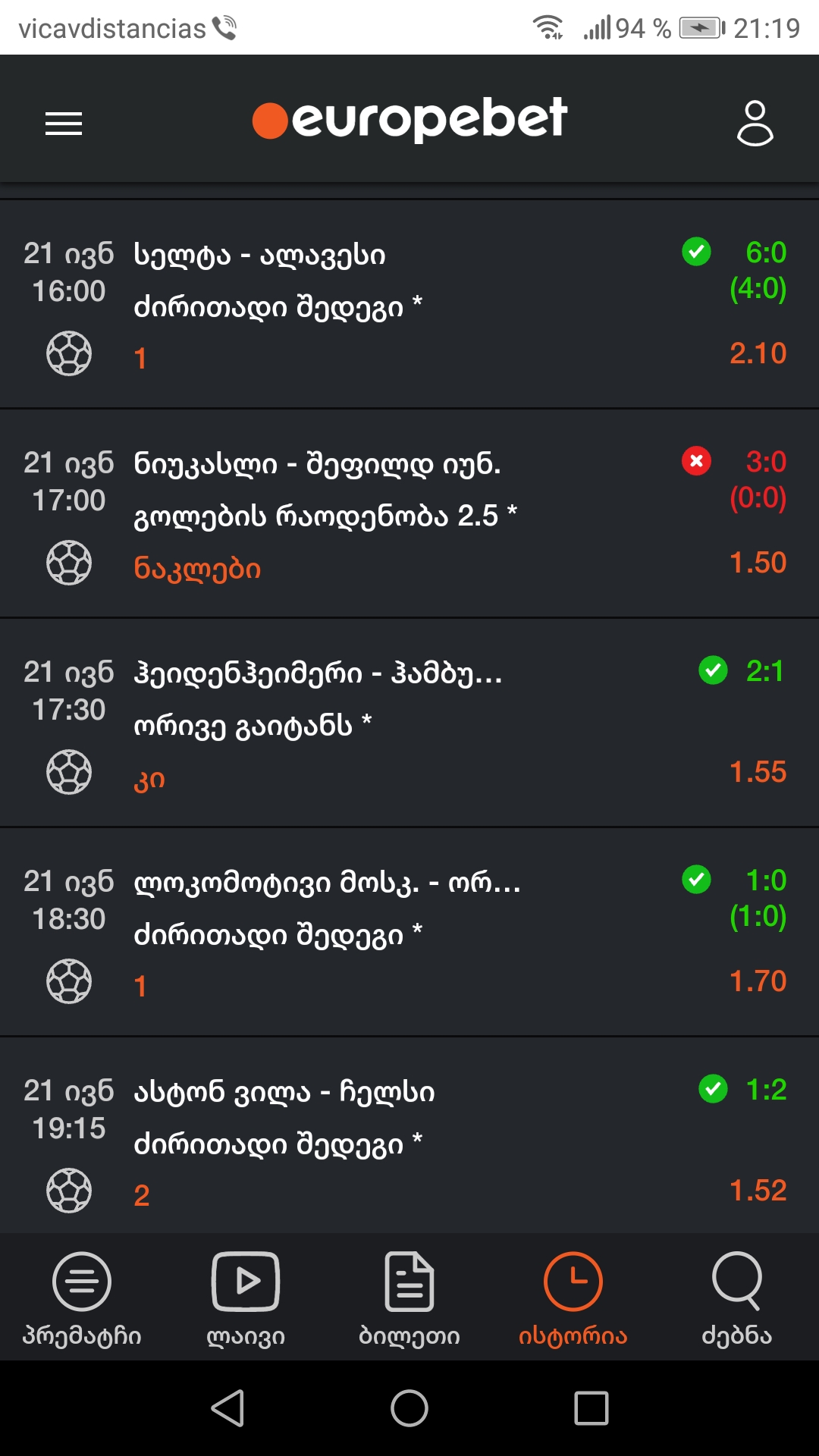Open the hamburger menu
The image size is (819, 1456).
(x=64, y=123)
